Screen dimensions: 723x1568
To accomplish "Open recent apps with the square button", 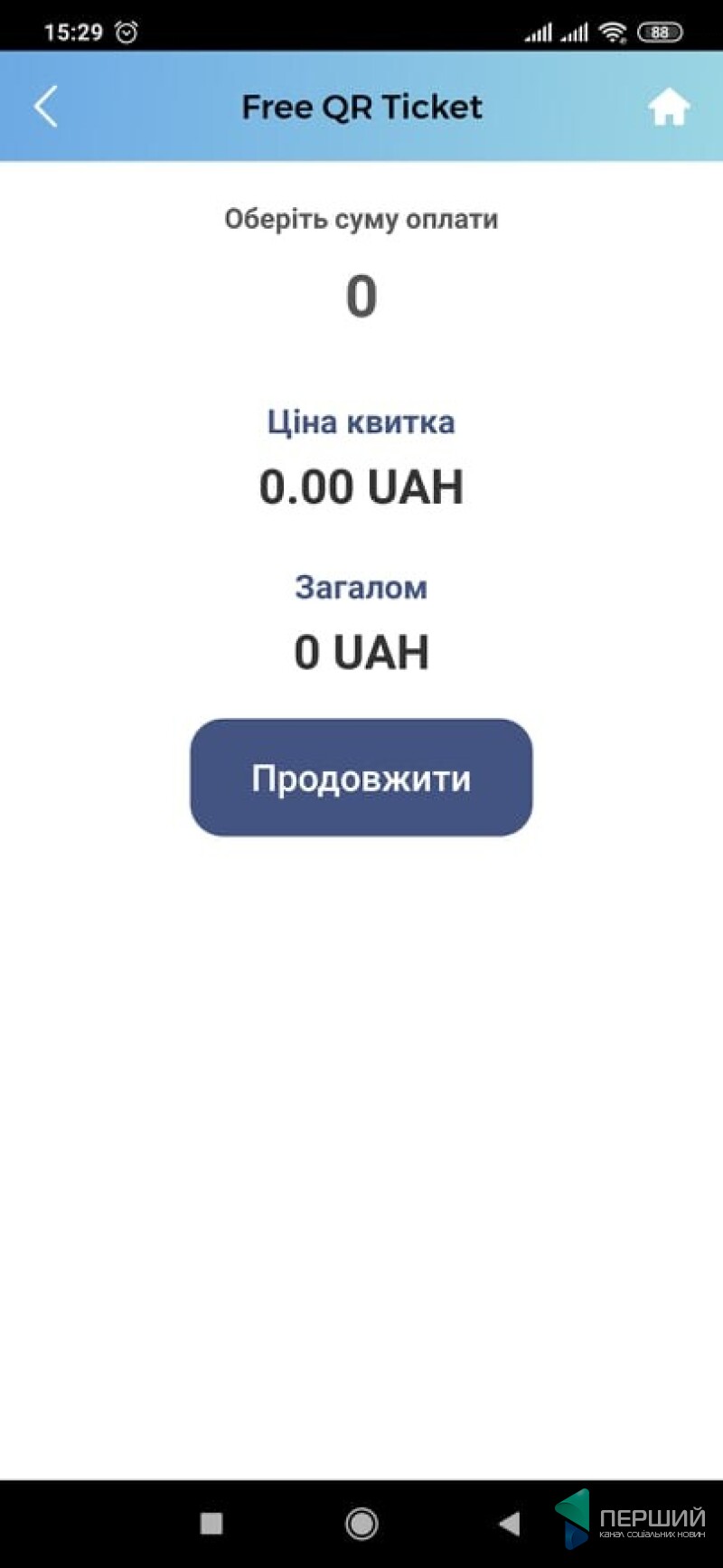I will pyautogui.click(x=211, y=1524).
